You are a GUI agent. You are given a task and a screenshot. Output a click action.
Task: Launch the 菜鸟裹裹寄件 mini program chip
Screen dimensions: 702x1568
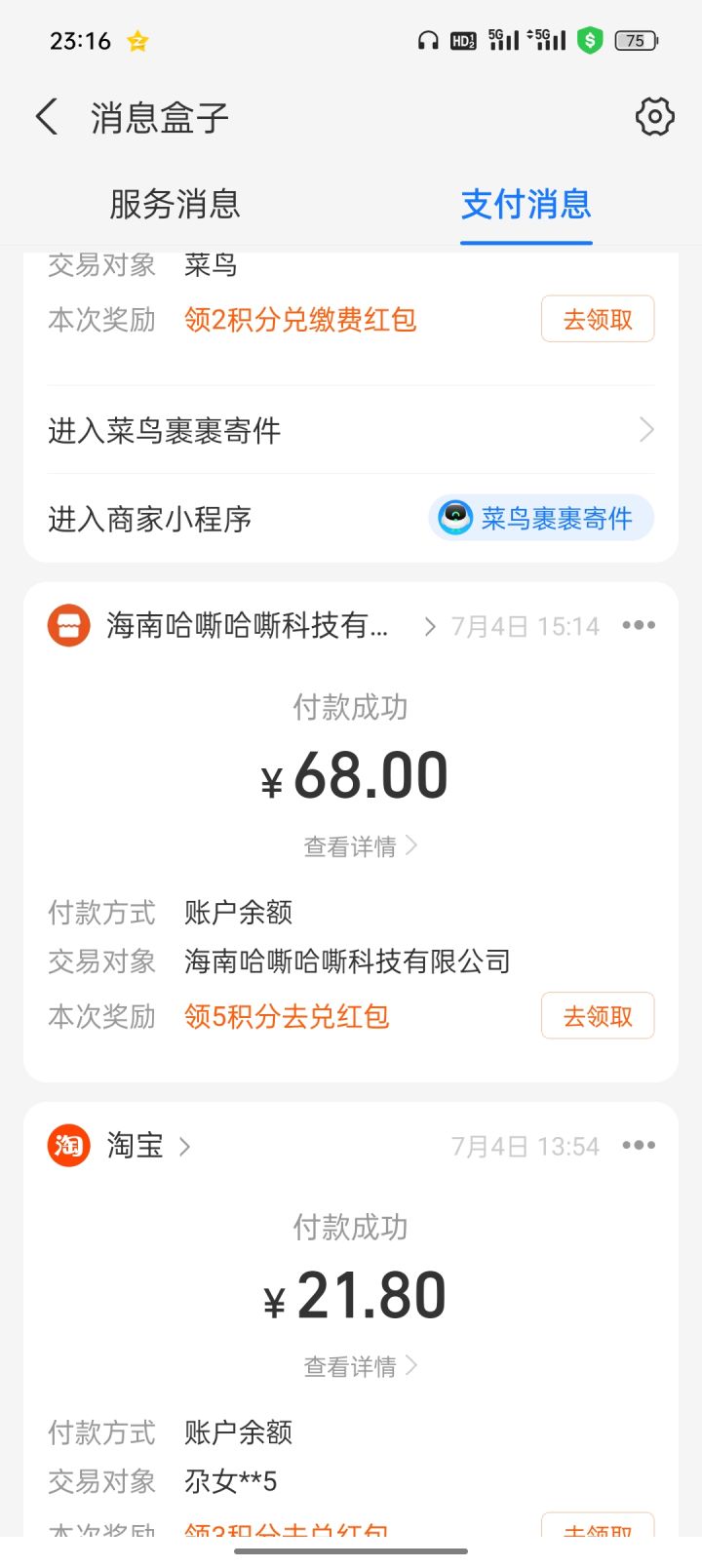point(541,518)
